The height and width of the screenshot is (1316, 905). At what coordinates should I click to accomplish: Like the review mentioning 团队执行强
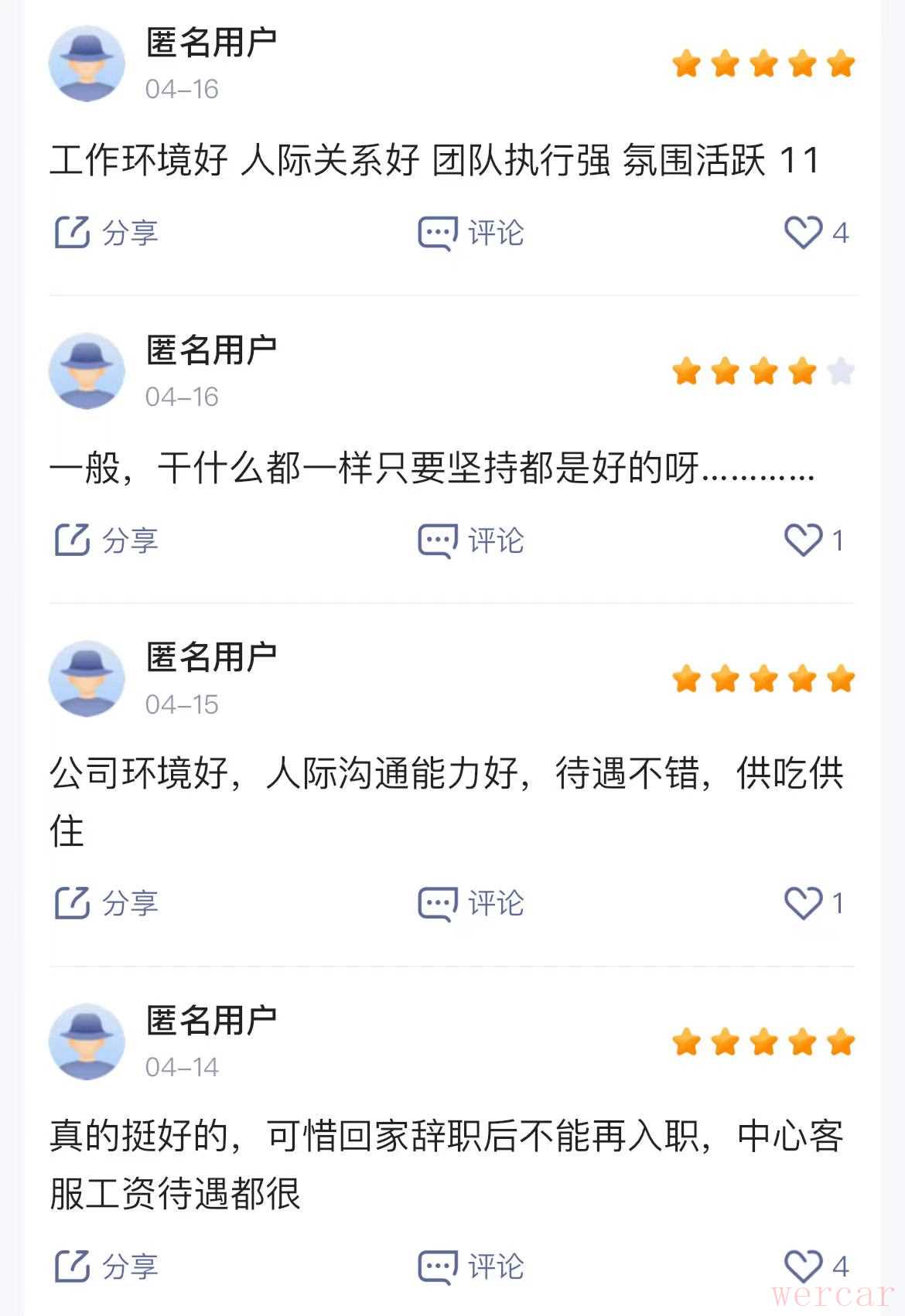pos(804,233)
